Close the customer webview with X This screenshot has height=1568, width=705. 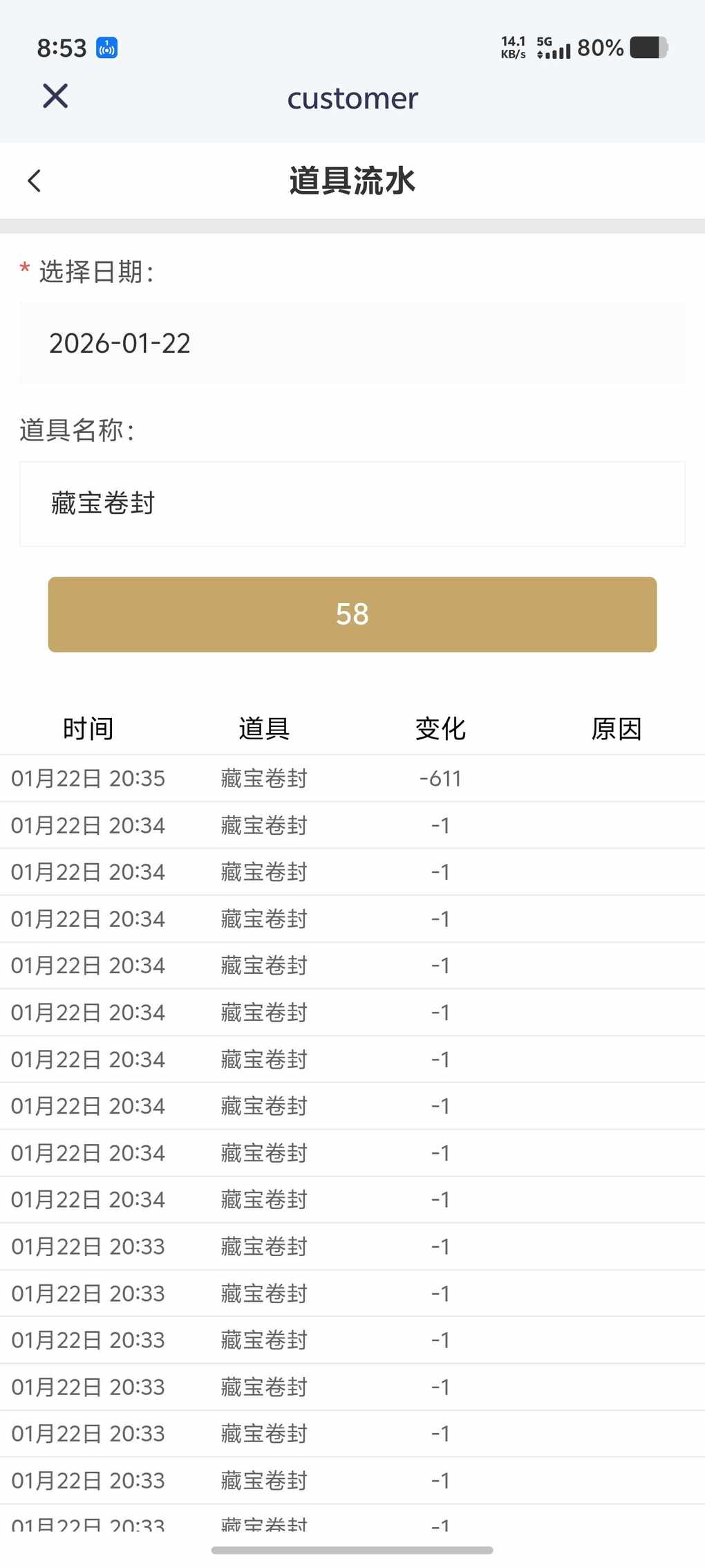[x=55, y=96]
